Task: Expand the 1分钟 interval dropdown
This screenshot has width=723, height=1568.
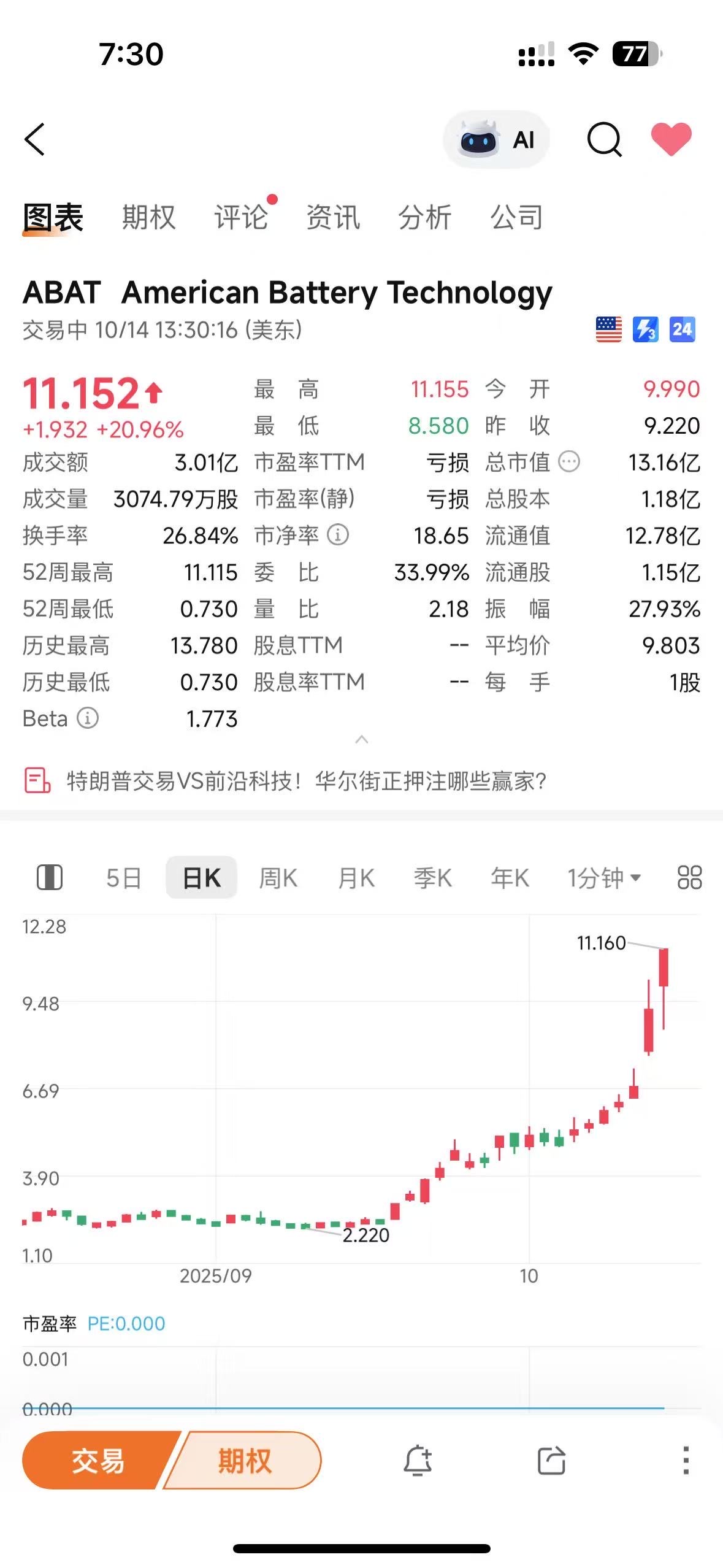Action: (604, 878)
